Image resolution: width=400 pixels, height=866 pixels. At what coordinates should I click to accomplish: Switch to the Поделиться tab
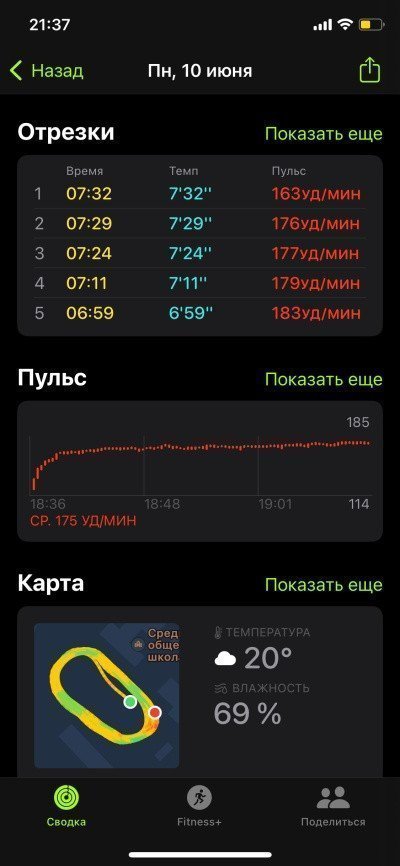click(333, 806)
